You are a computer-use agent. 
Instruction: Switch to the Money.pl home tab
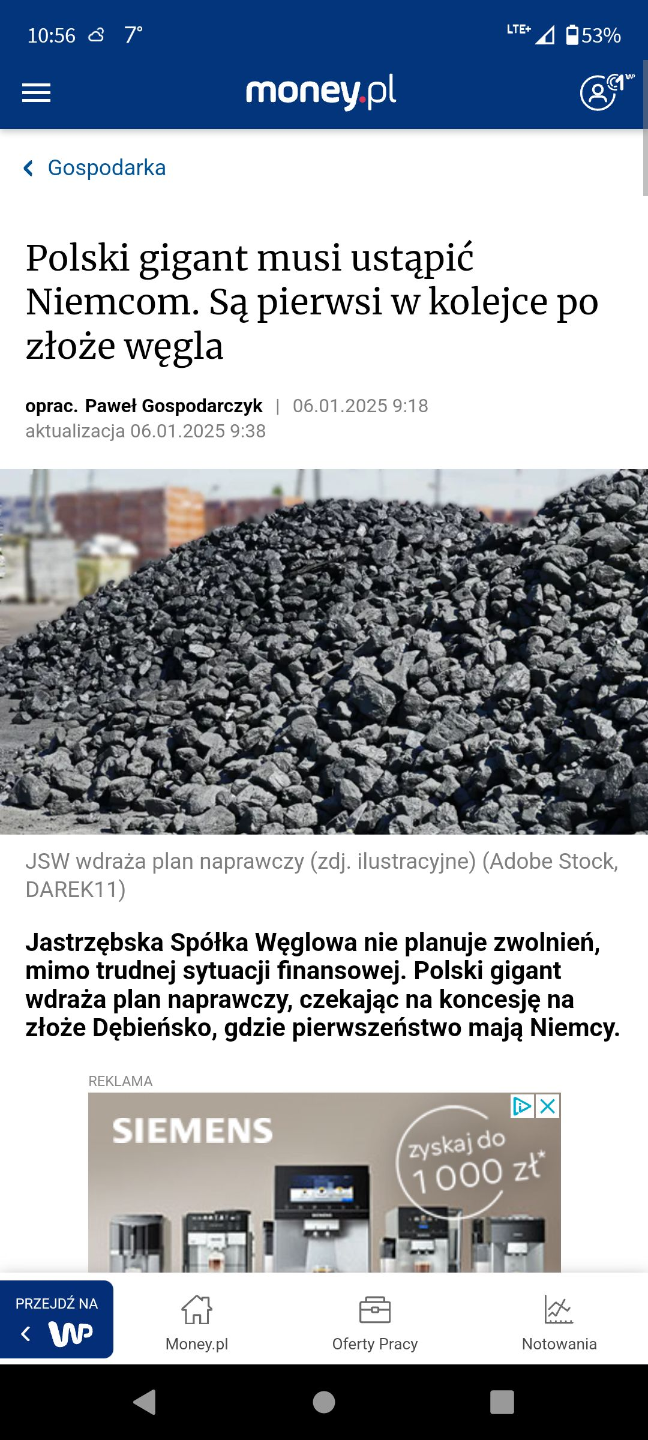197,1322
